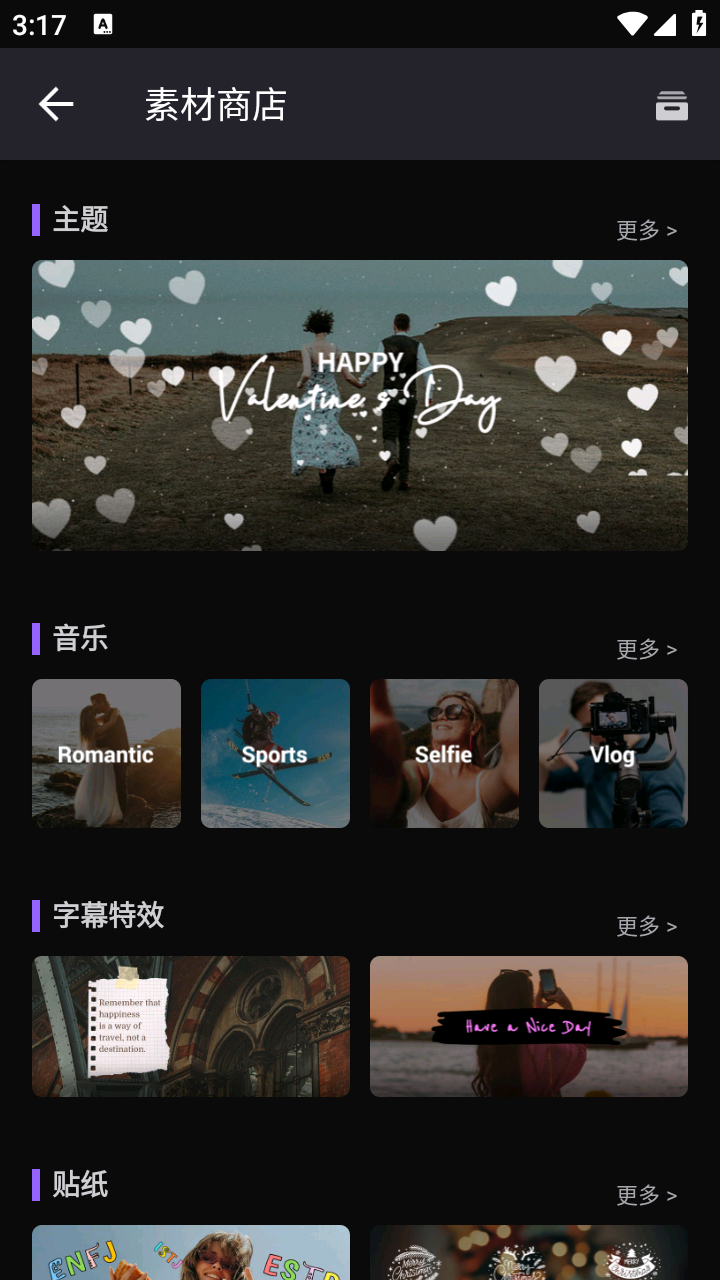Open the Vlog music pack
The image size is (720, 1280).
(x=613, y=753)
